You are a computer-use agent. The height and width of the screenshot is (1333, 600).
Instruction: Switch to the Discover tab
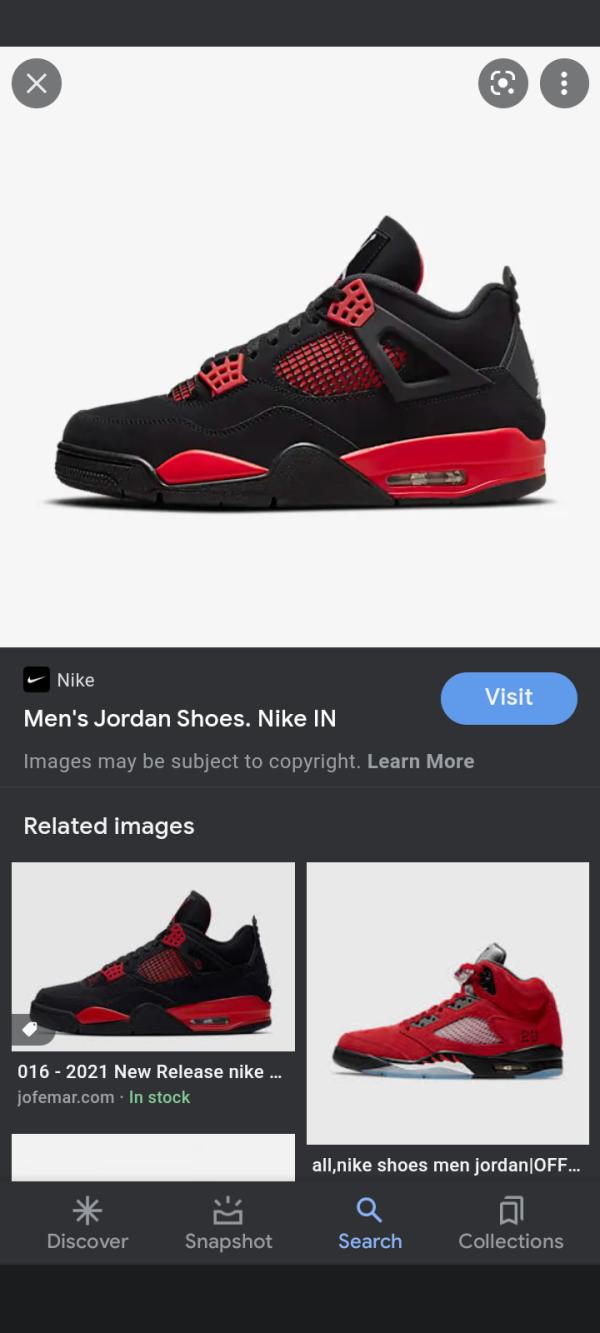coord(88,1225)
